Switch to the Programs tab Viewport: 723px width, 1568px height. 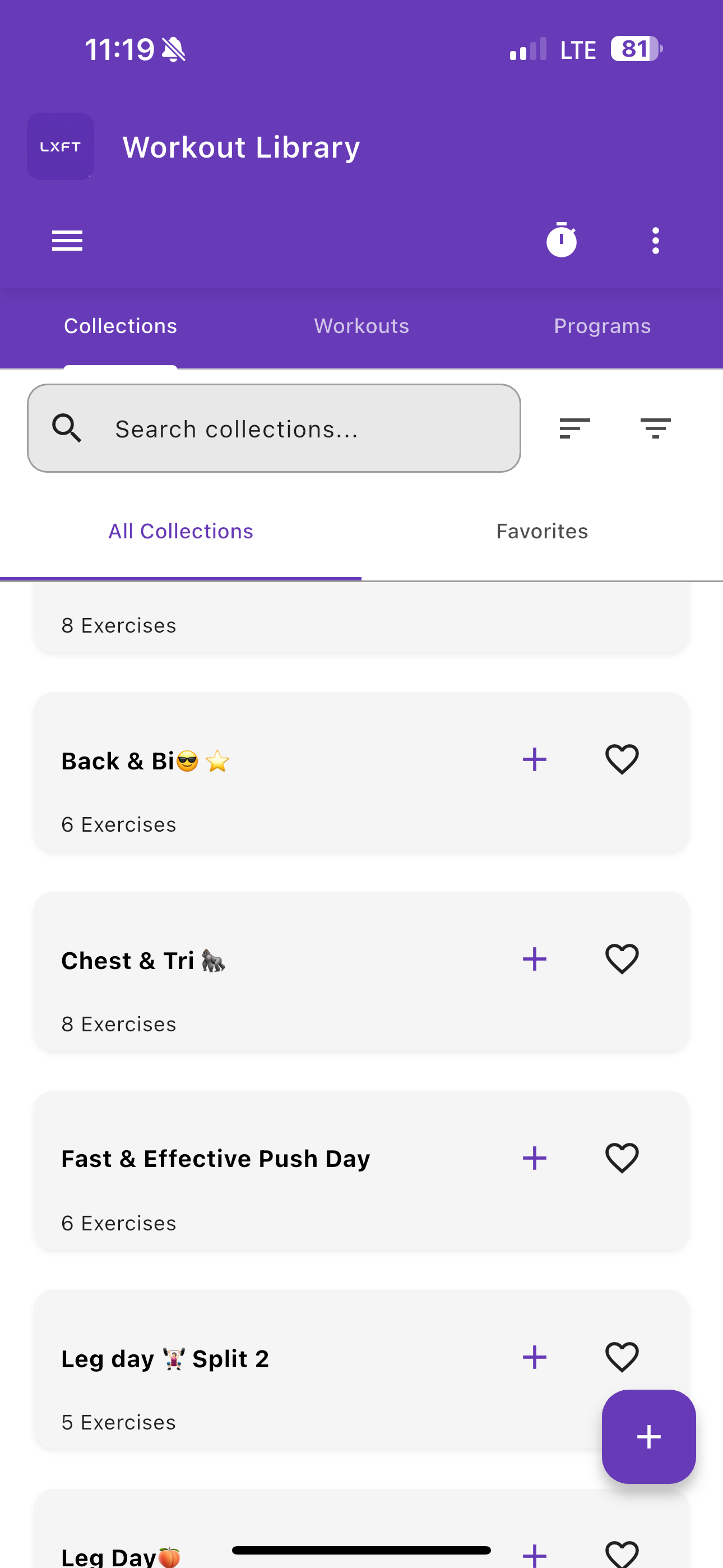(602, 326)
